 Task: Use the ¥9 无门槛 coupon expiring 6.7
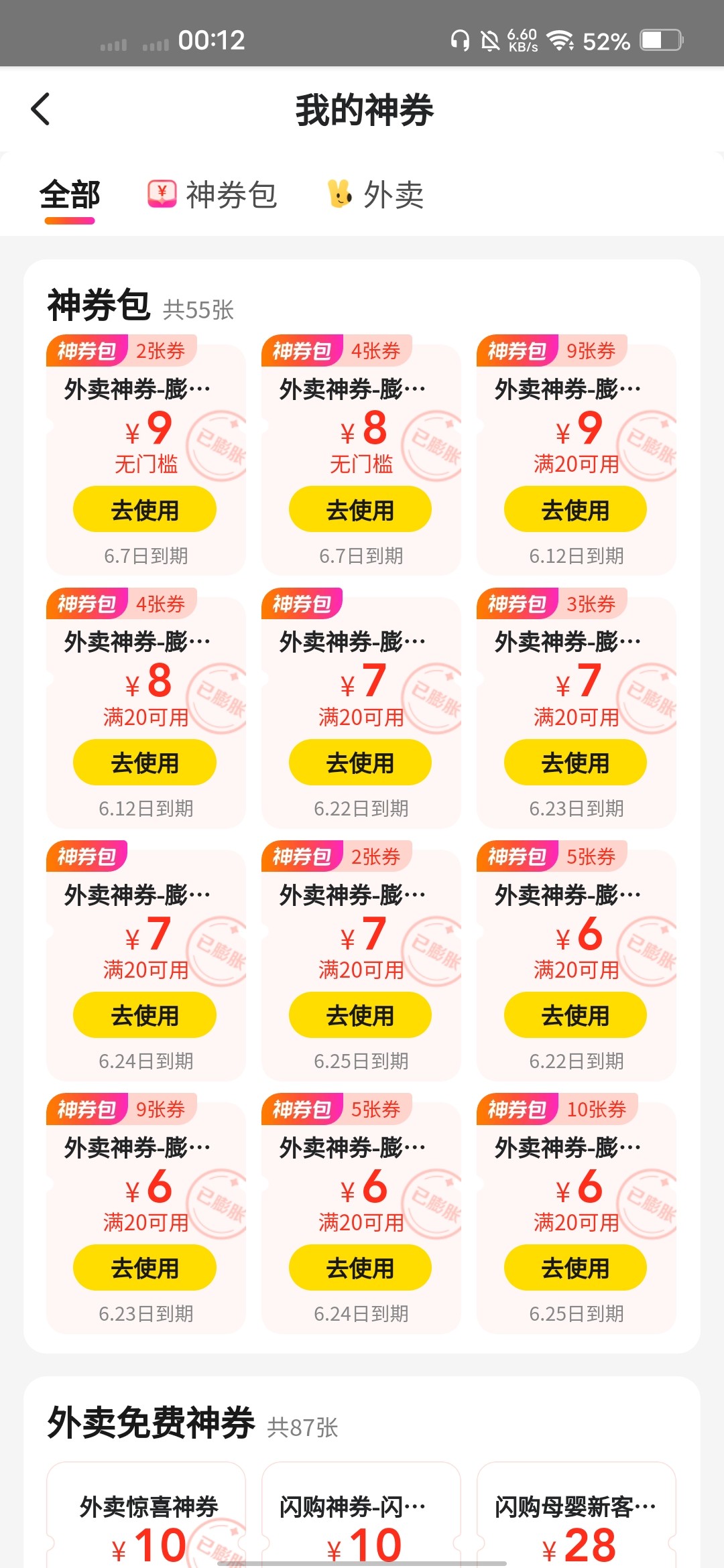tap(145, 510)
